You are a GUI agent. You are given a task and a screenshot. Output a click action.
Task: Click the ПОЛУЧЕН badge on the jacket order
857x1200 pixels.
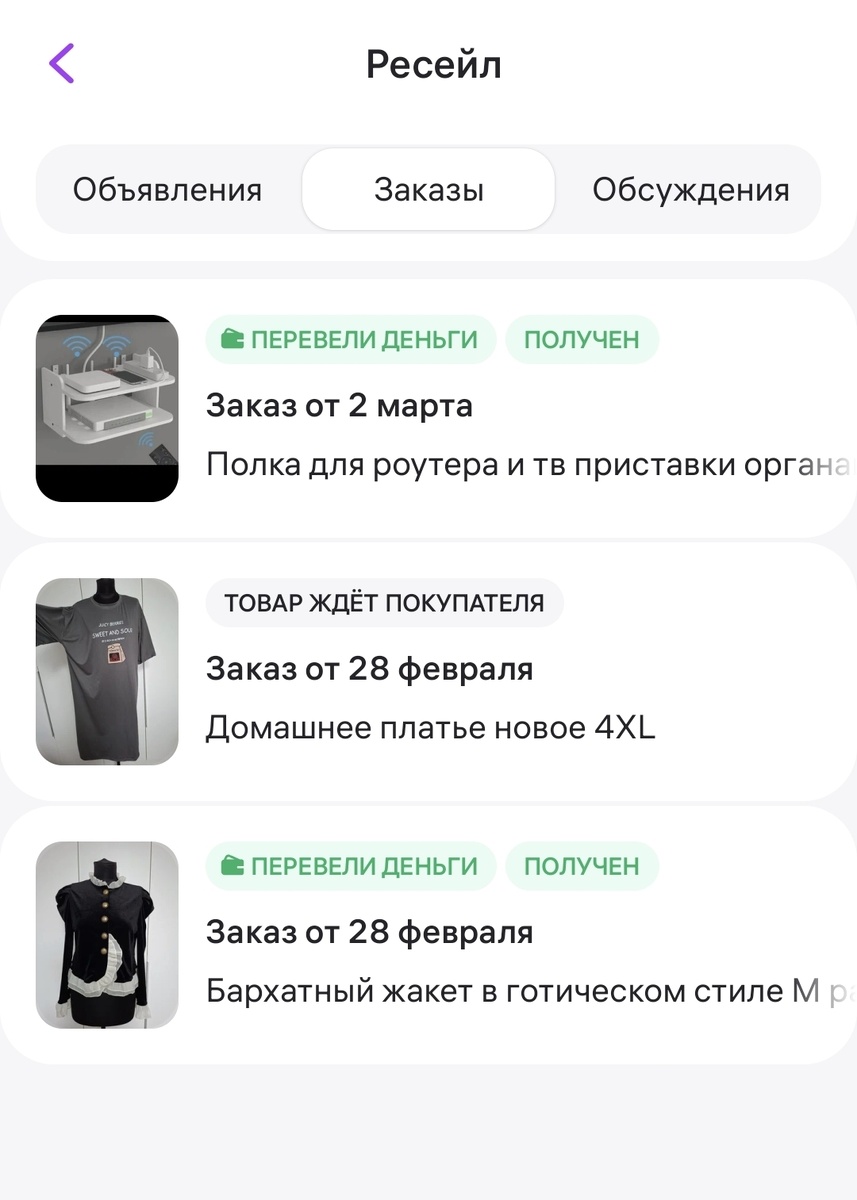pyautogui.click(x=582, y=866)
